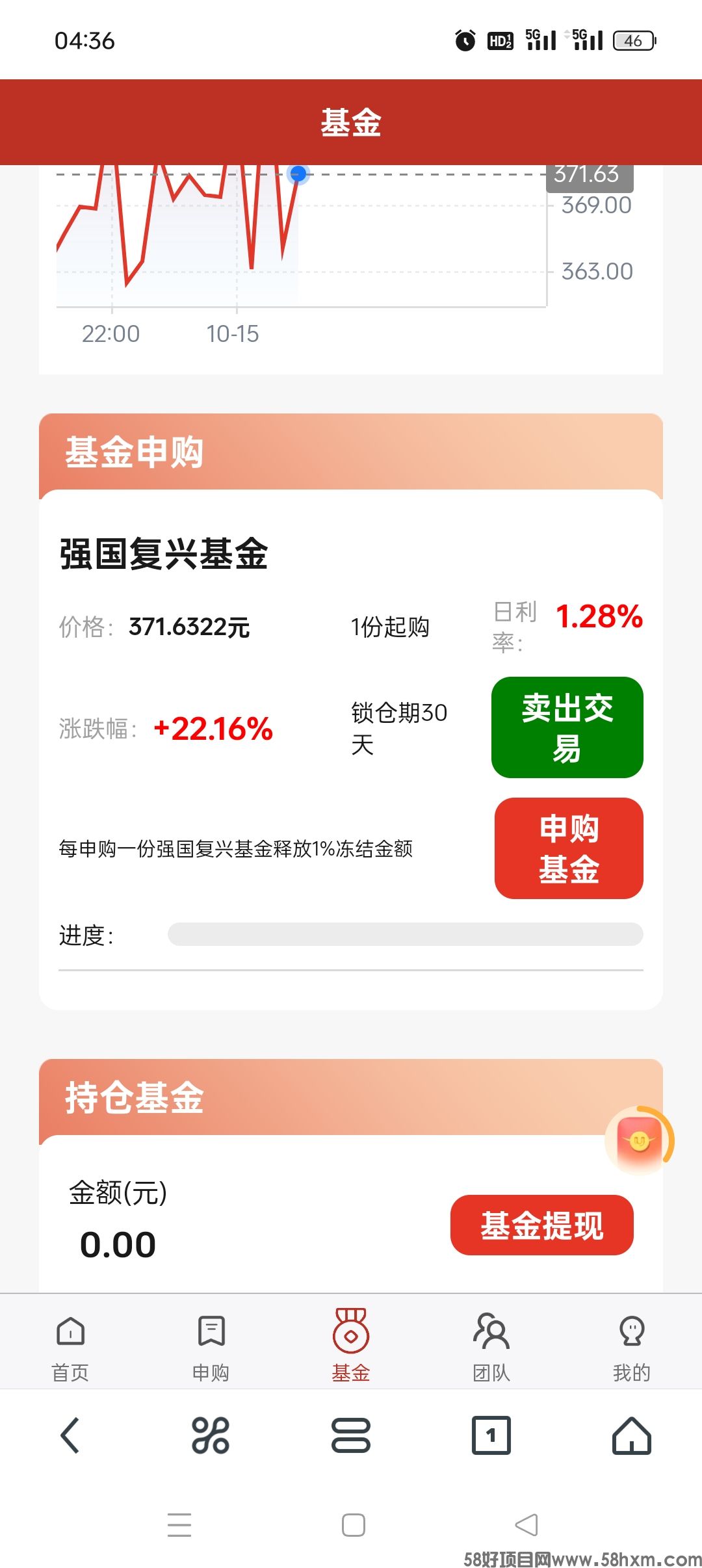Open the browser tabs switcher
The width and height of the screenshot is (702, 1568).
click(491, 1435)
